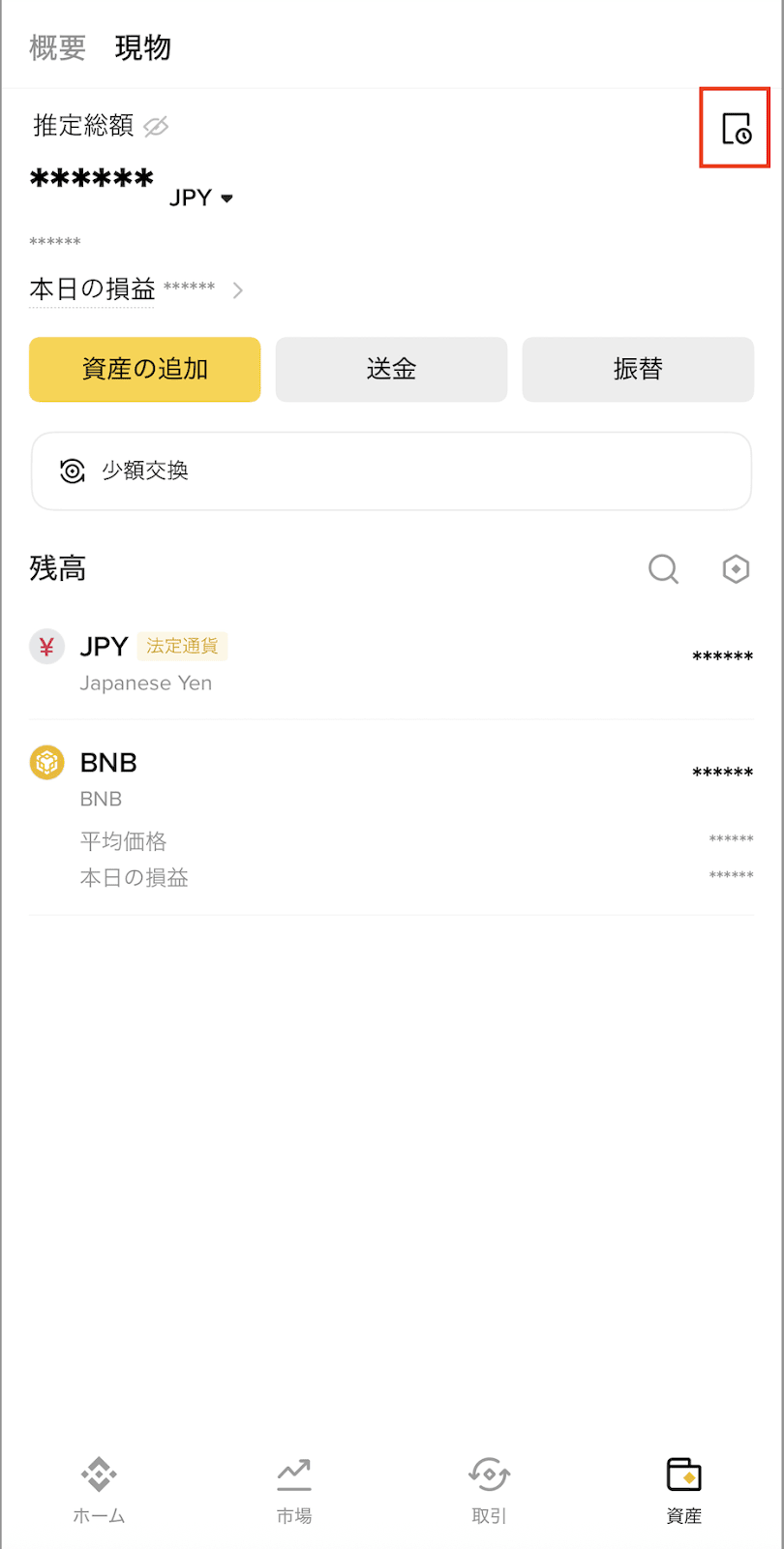Open the JPY Japanese Yen balance row
This screenshot has height=1549, width=784.
391,664
